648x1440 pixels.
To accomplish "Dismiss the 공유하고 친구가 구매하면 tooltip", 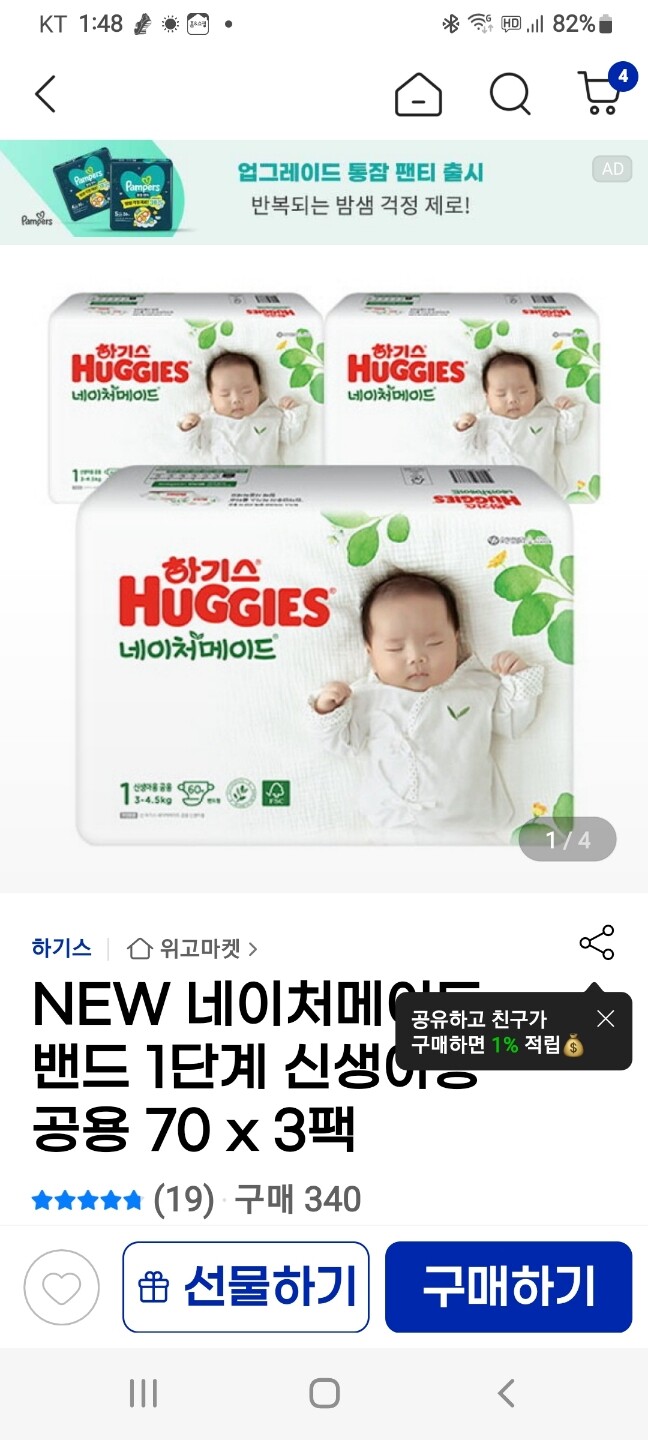I will pyautogui.click(x=605, y=1019).
